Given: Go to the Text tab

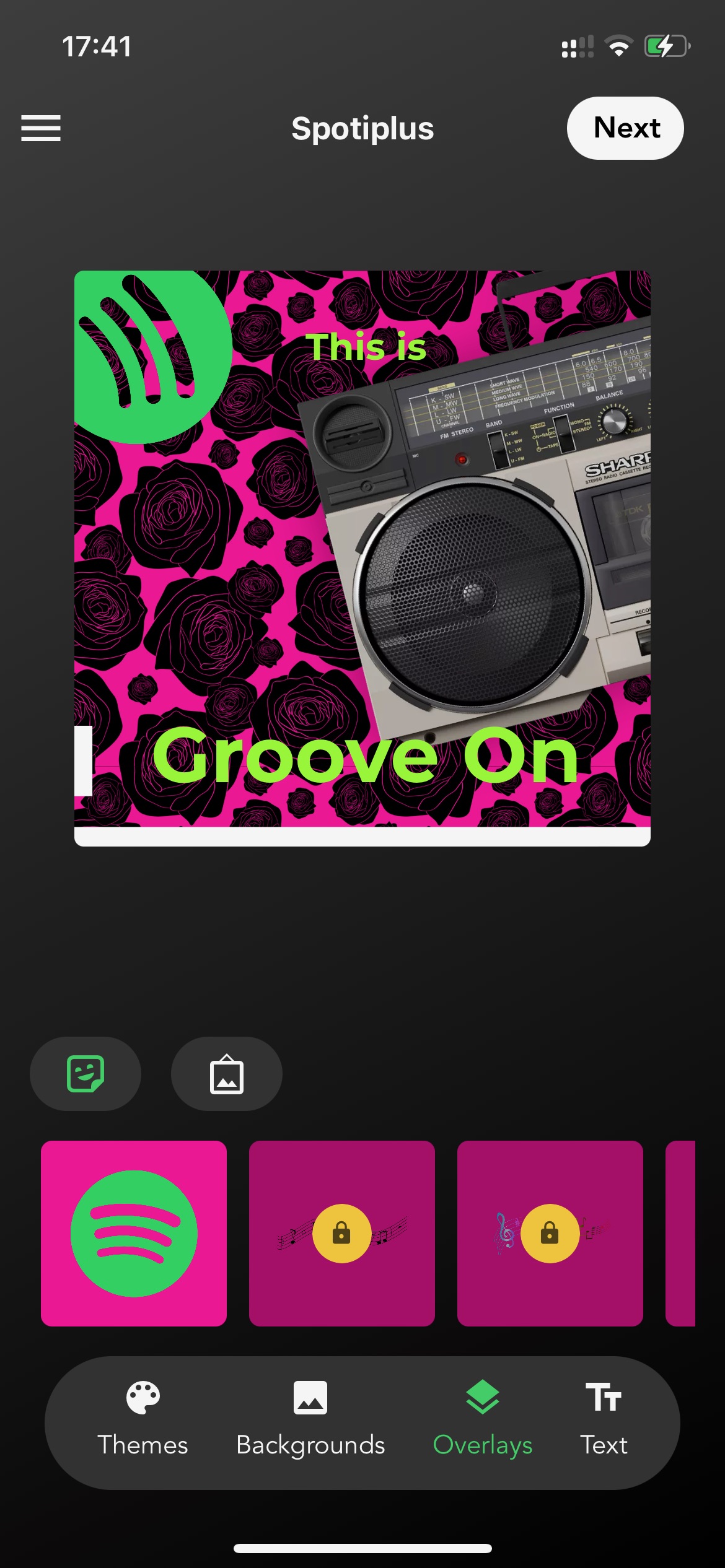Looking at the screenshot, I should (604, 1419).
